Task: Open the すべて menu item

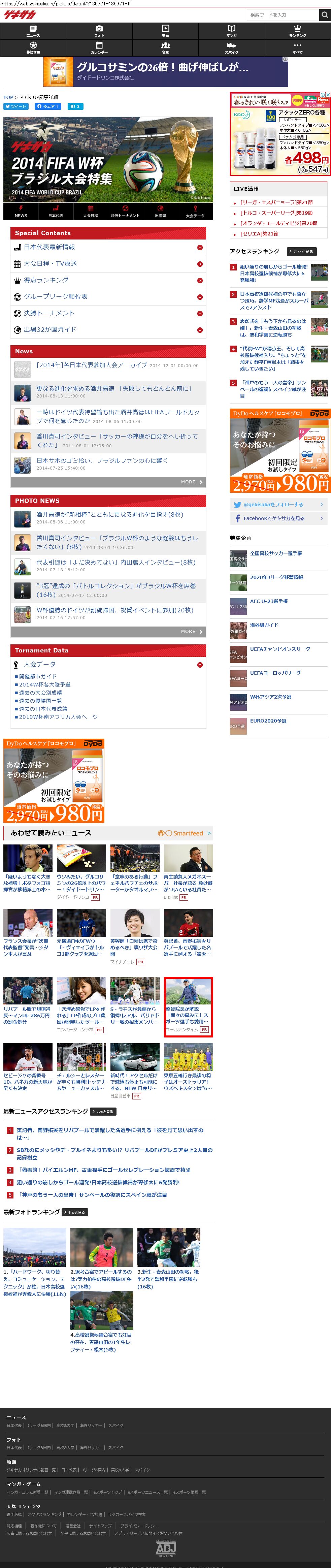Action: click(298, 48)
